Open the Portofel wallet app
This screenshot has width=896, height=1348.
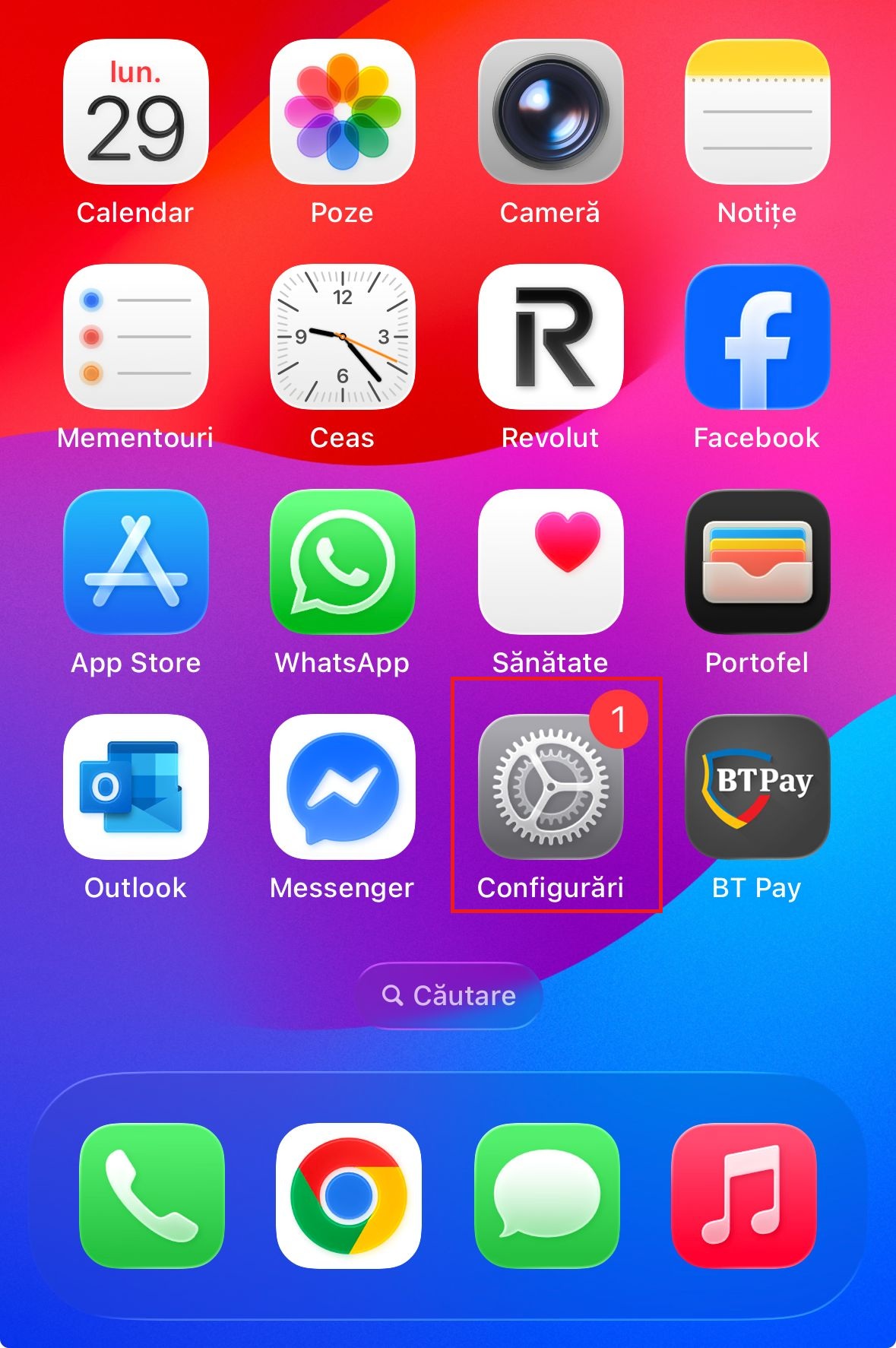(757, 562)
